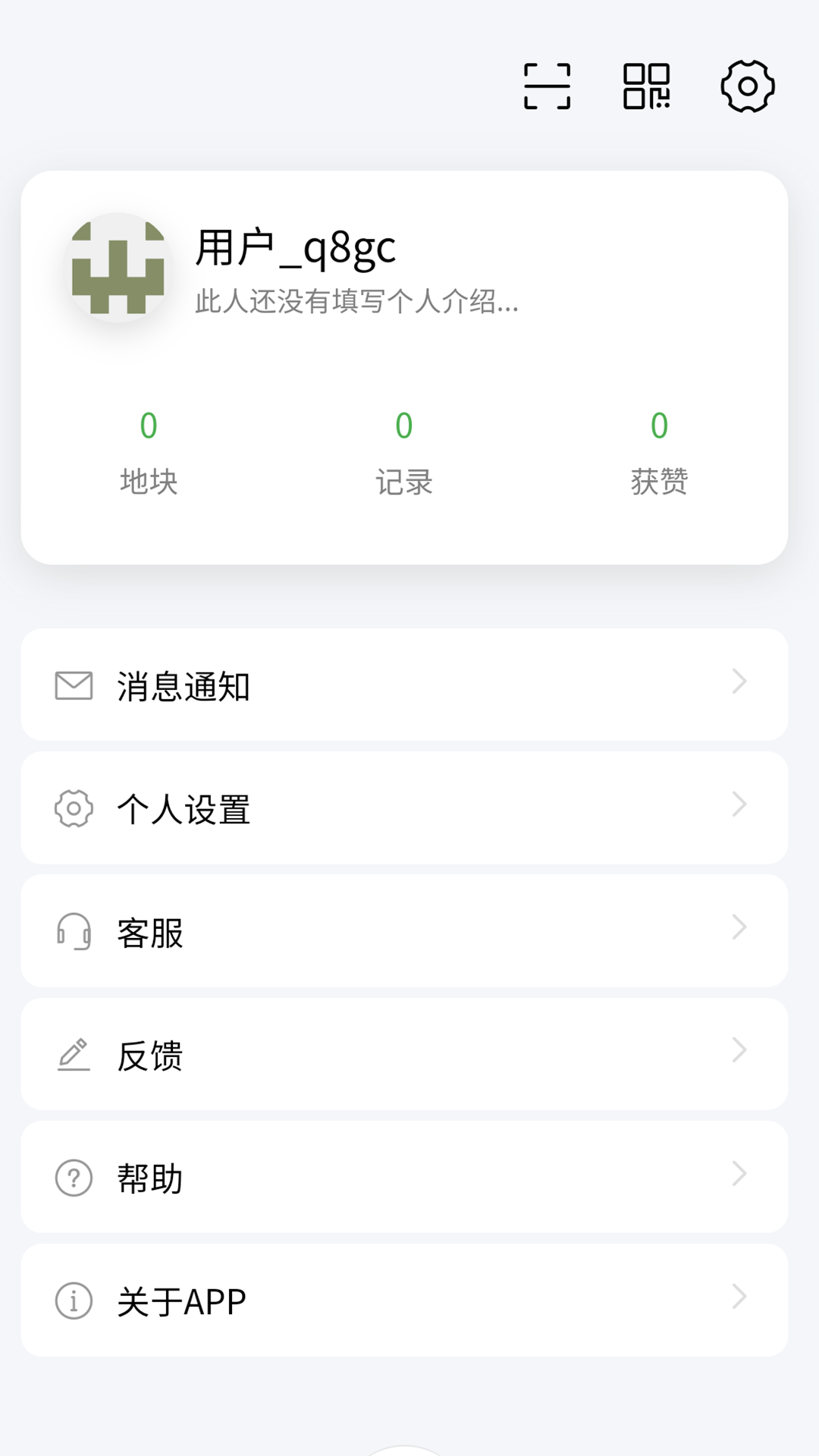Tap the 地块 count showing 0
The image size is (819, 1456).
click(x=149, y=427)
